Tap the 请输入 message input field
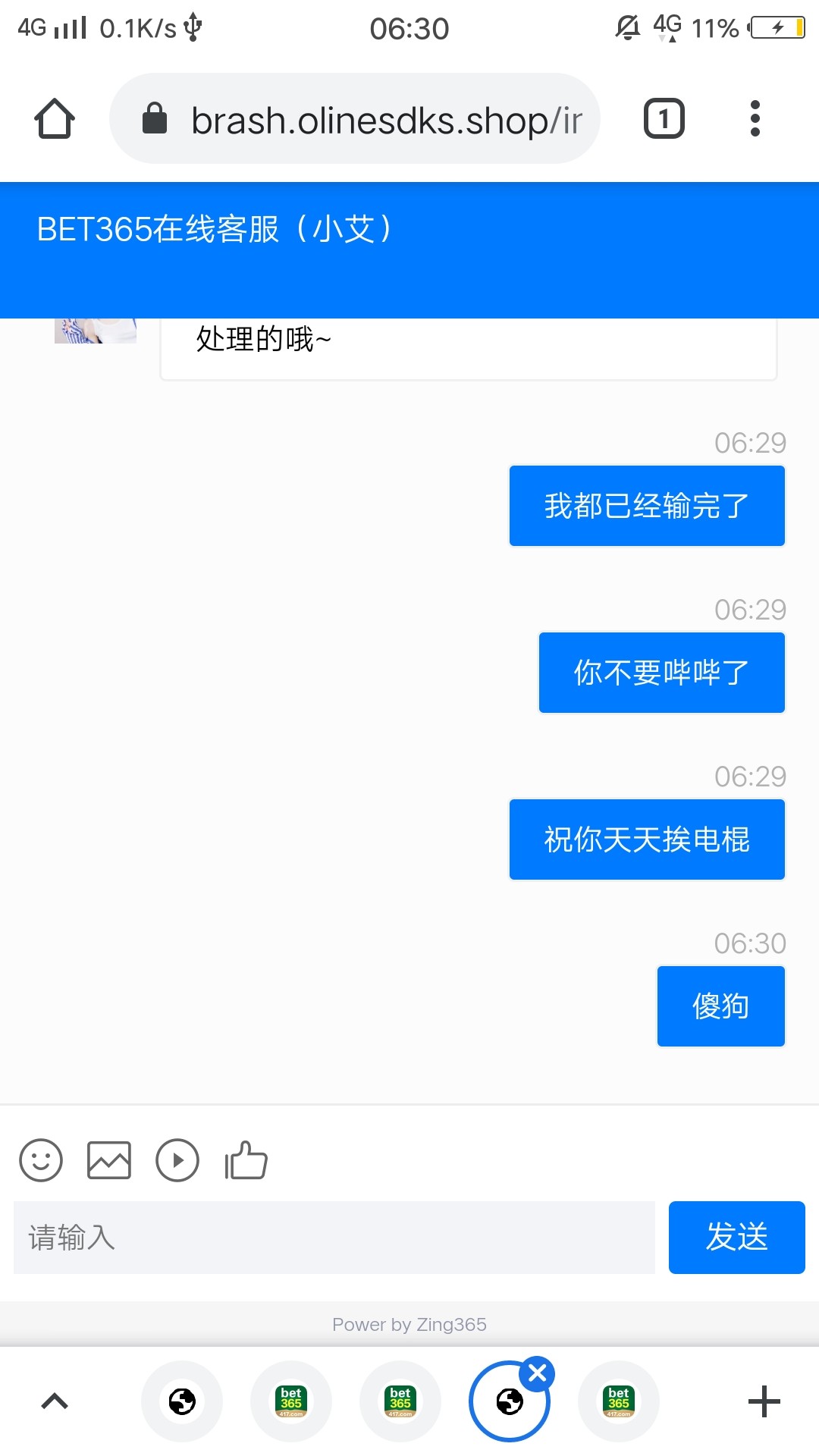 click(x=334, y=1238)
